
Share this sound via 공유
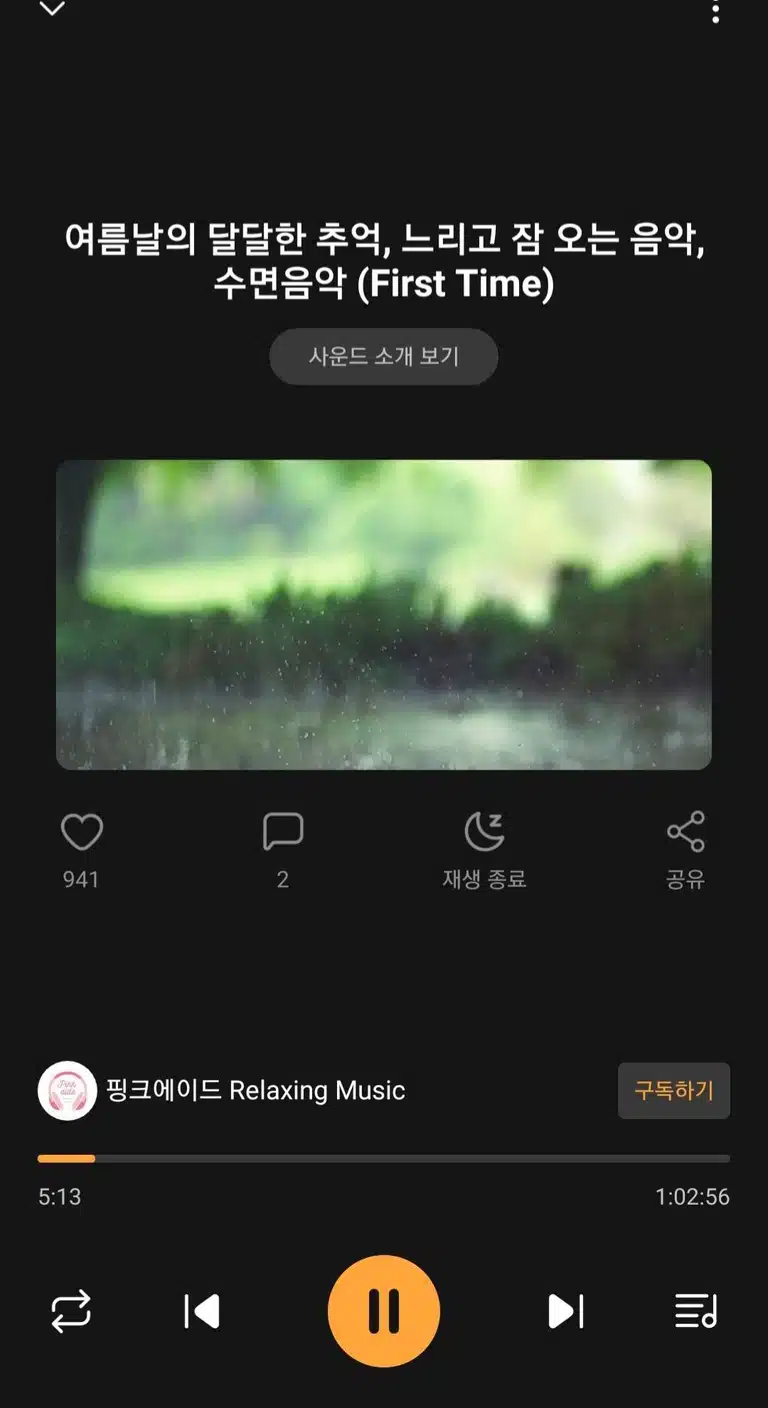[685, 850]
